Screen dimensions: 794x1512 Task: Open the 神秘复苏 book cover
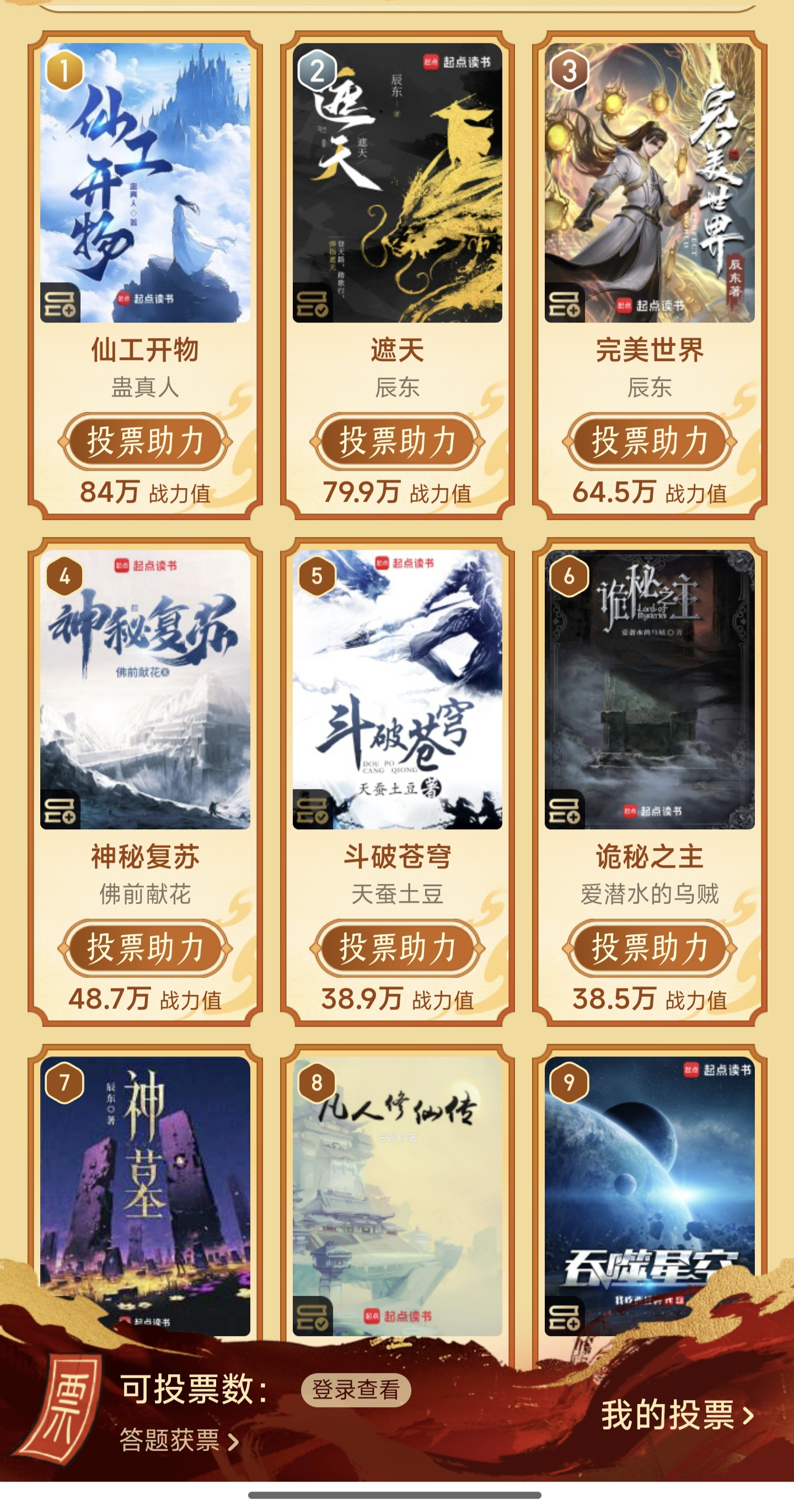145,687
